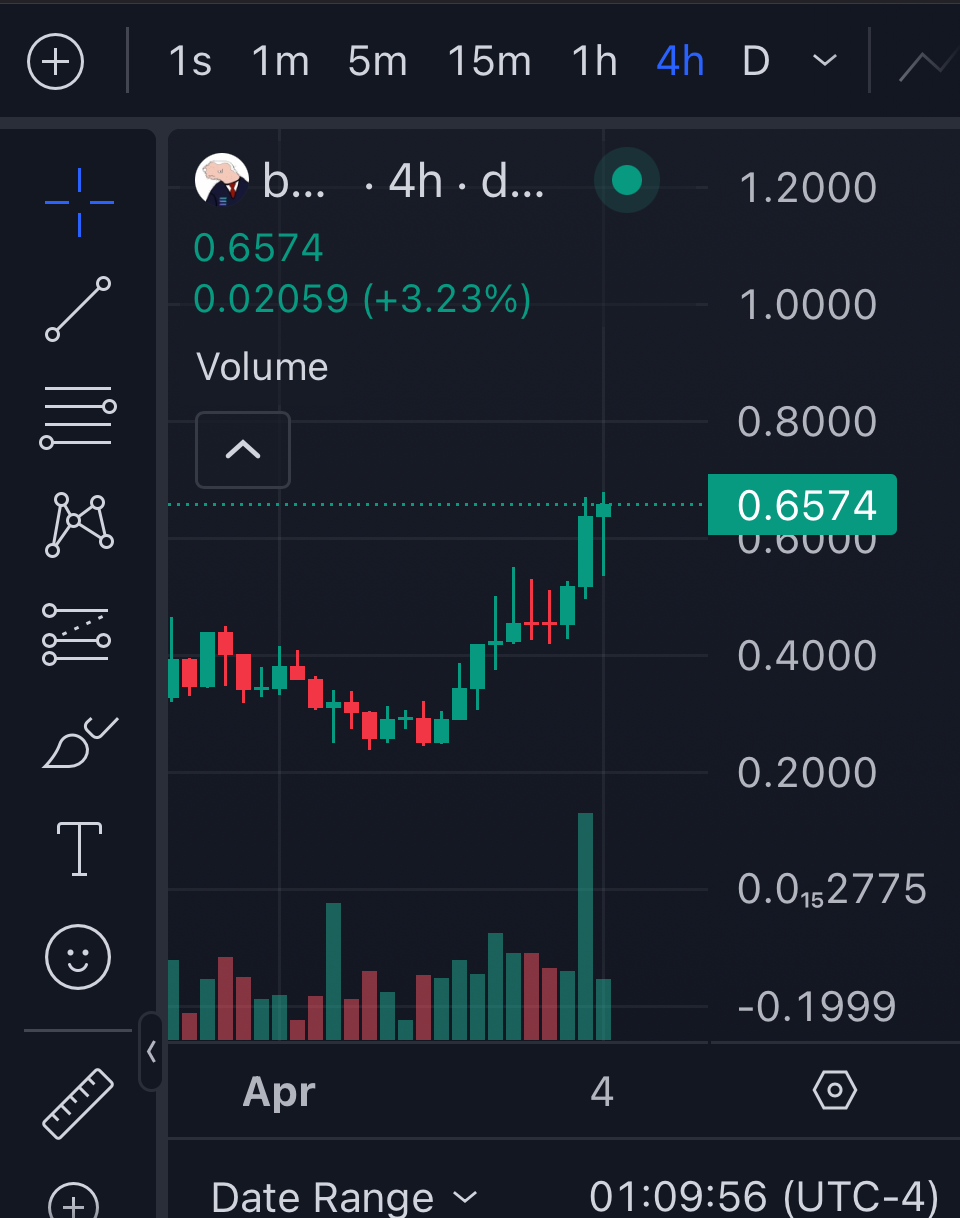The width and height of the screenshot is (960, 1218).
Task: Open the more-timeframes dropdown arrow
Action: 824,62
